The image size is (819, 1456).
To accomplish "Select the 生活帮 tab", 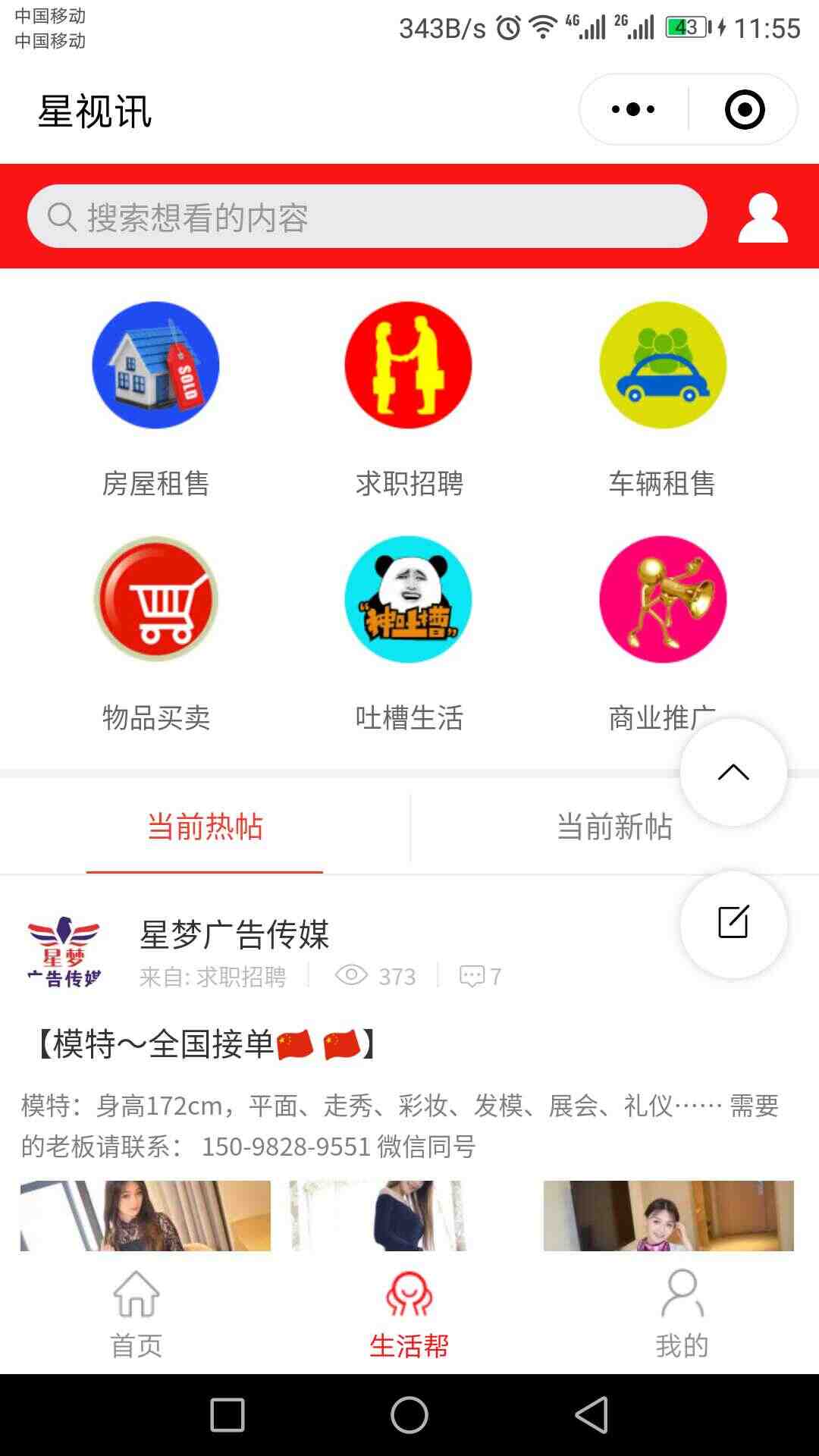I will pos(409,1316).
